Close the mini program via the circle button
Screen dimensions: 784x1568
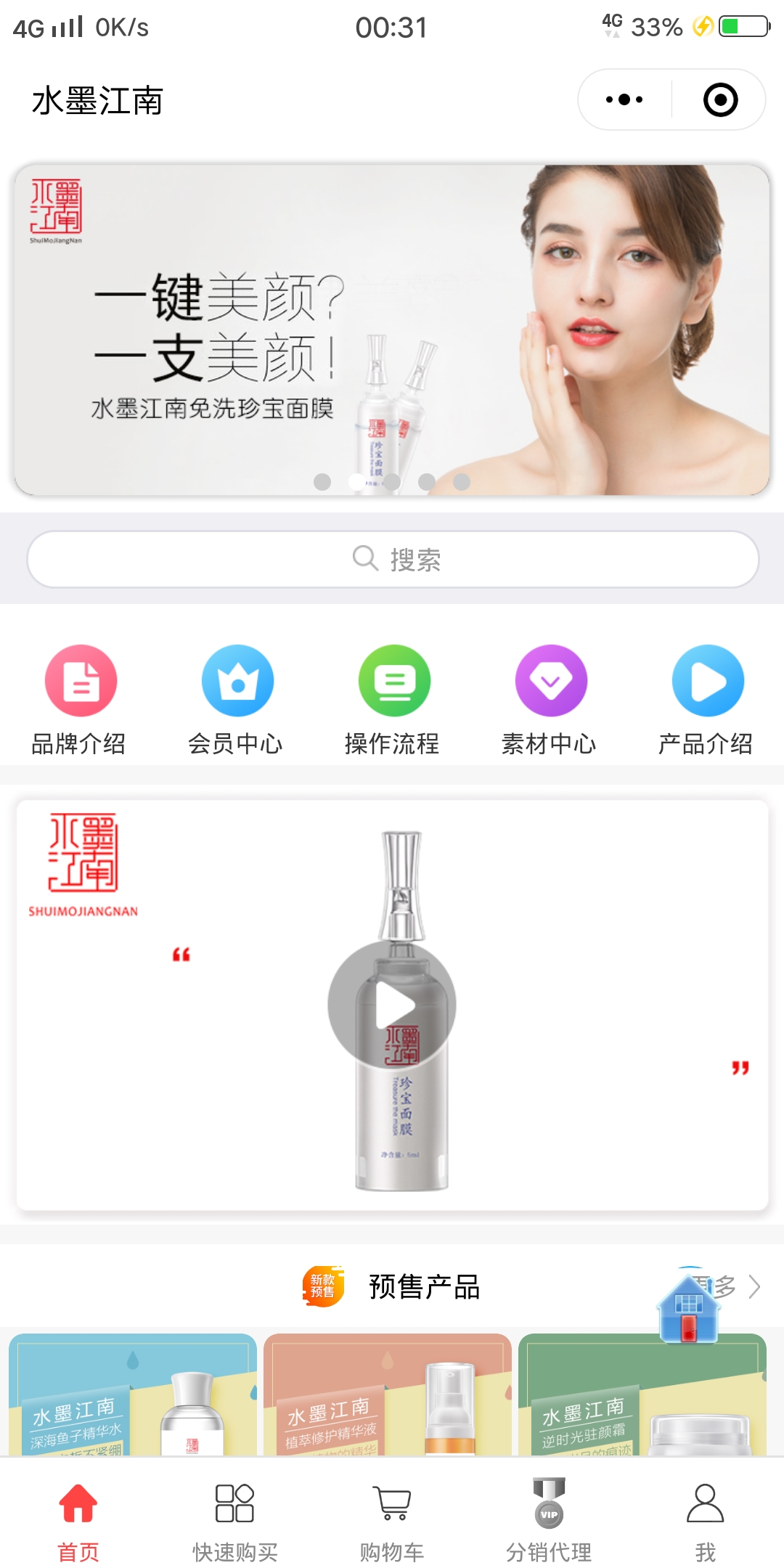[720, 99]
